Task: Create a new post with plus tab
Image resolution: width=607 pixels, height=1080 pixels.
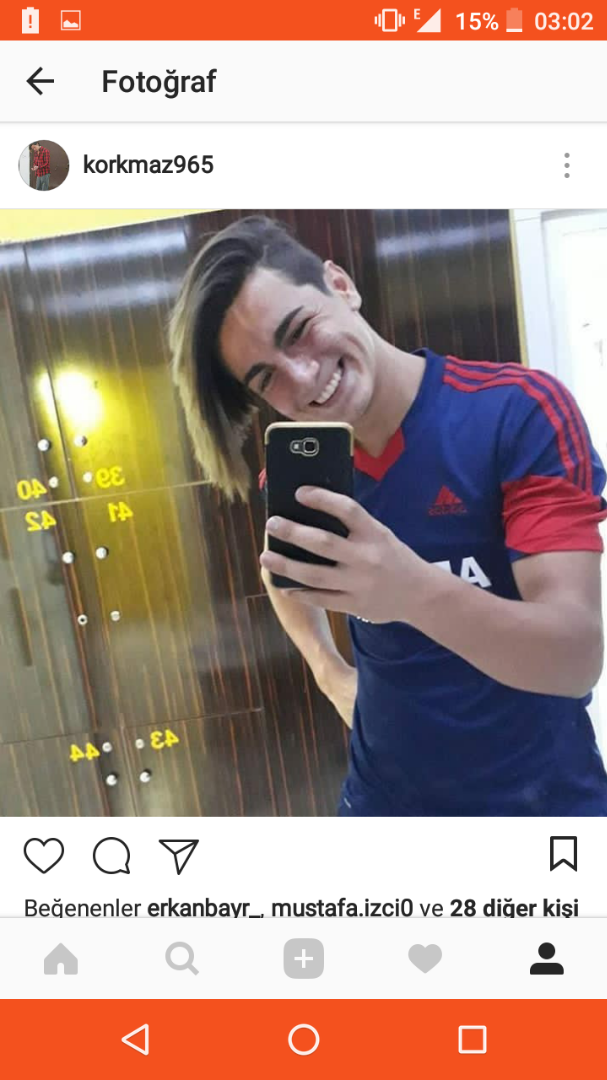Action: [x=304, y=959]
